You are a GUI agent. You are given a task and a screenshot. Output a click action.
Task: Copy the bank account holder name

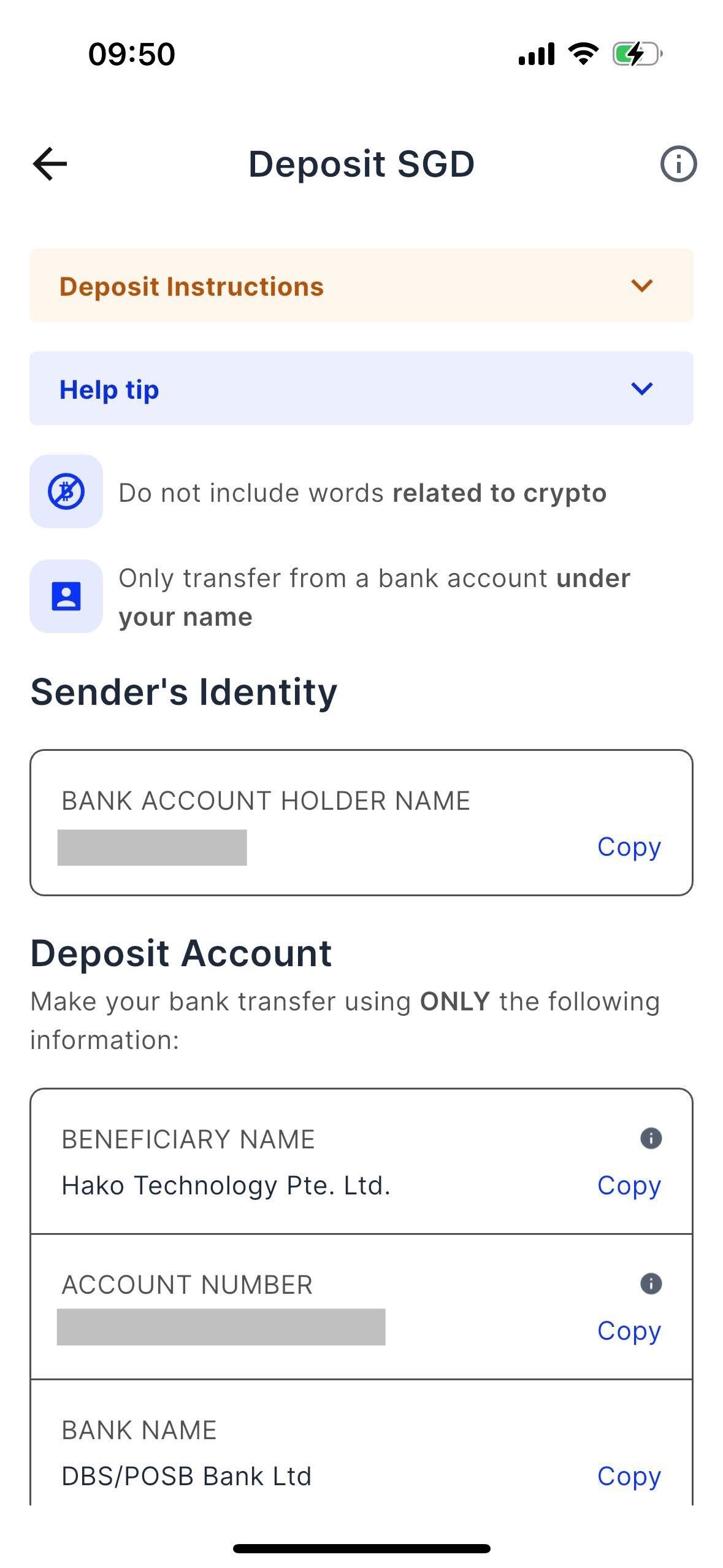(629, 847)
